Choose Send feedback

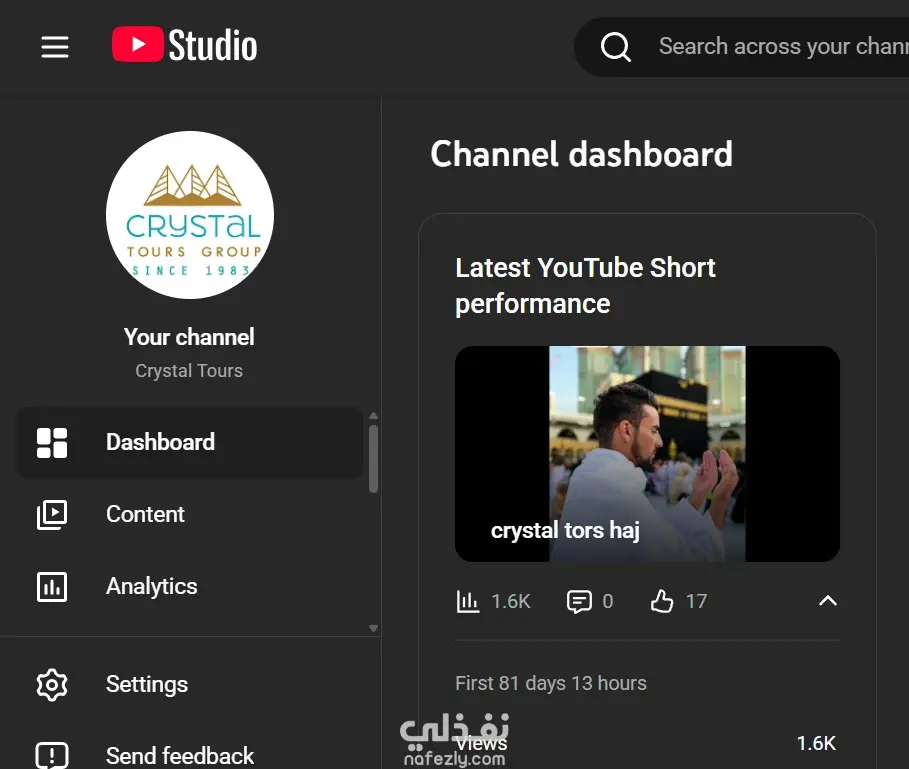coord(180,755)
